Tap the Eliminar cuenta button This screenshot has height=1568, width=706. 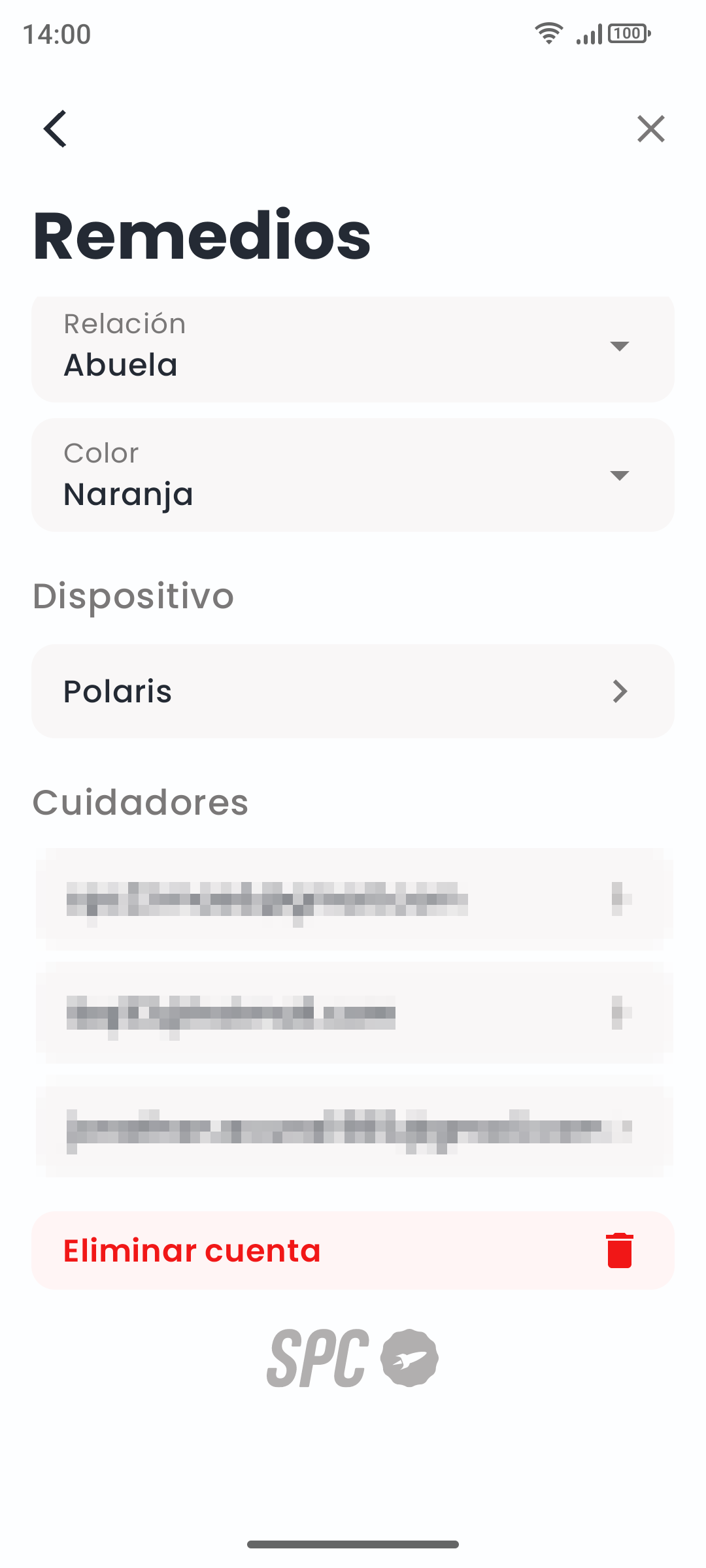(x=192, y=1250)
